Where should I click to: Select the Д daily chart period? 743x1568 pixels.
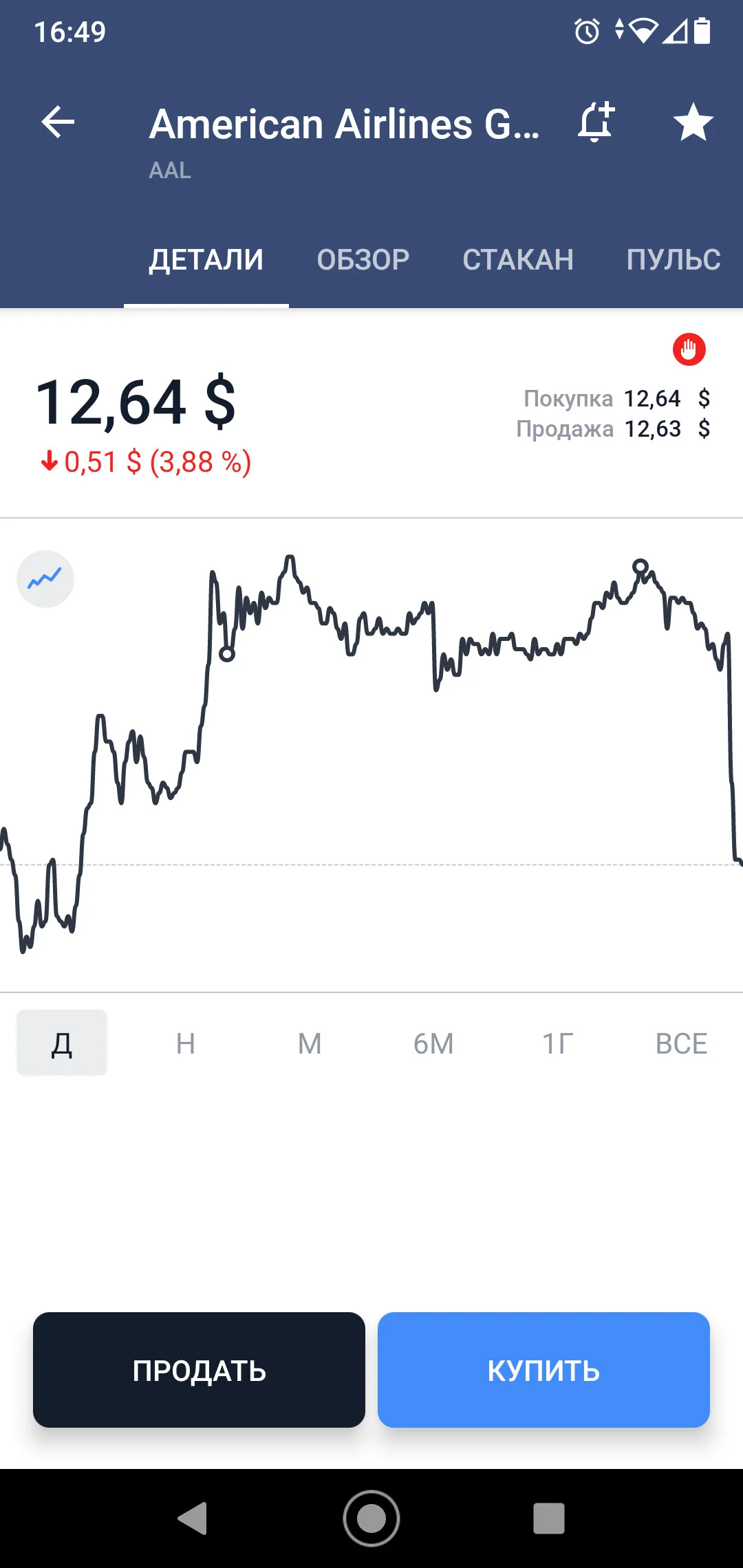tap(62, 1043)
